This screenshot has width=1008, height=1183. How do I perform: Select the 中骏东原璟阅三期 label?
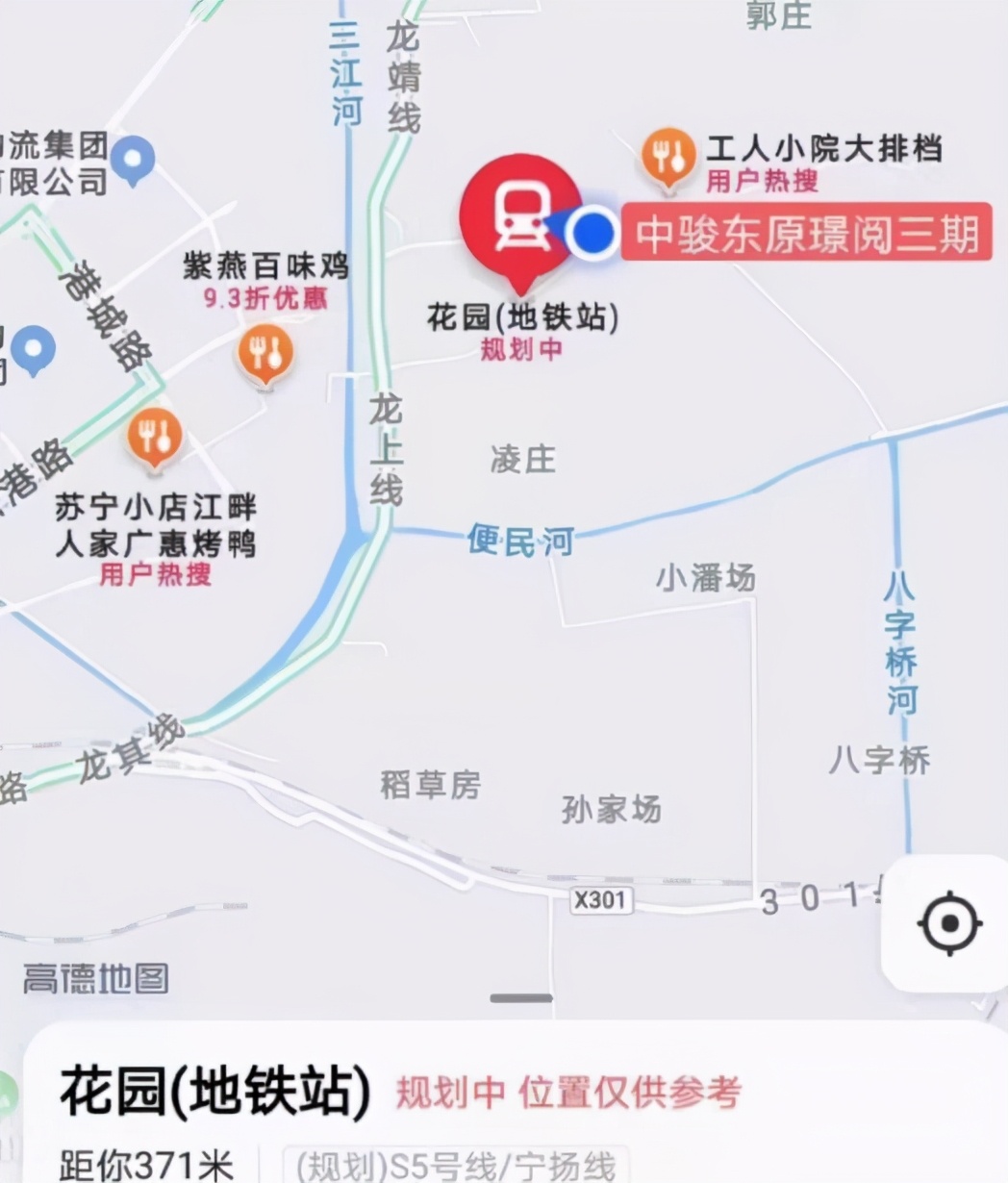coord(806,233)
